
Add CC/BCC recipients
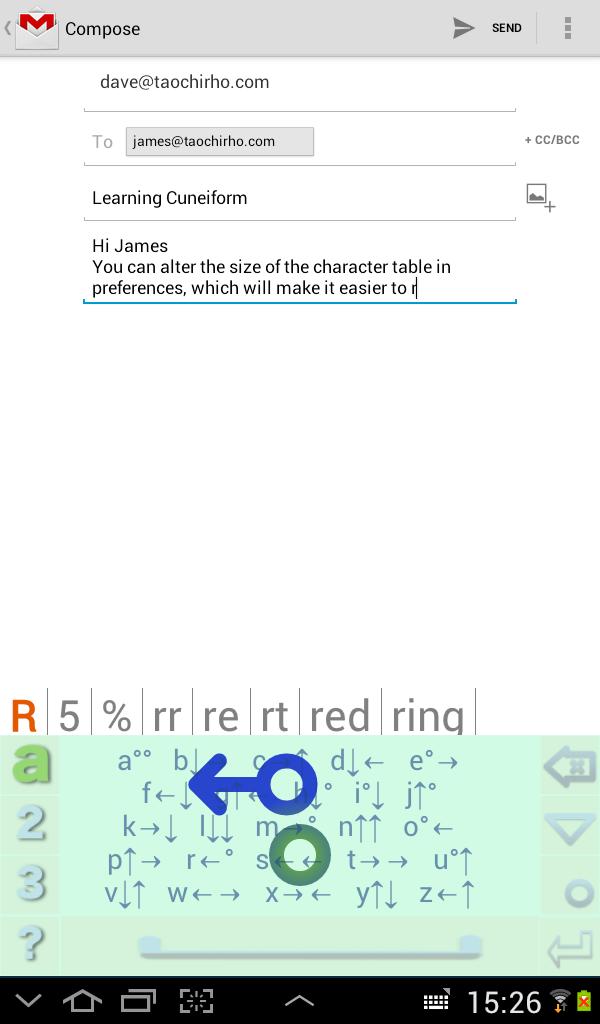click(x=552, y=140)
